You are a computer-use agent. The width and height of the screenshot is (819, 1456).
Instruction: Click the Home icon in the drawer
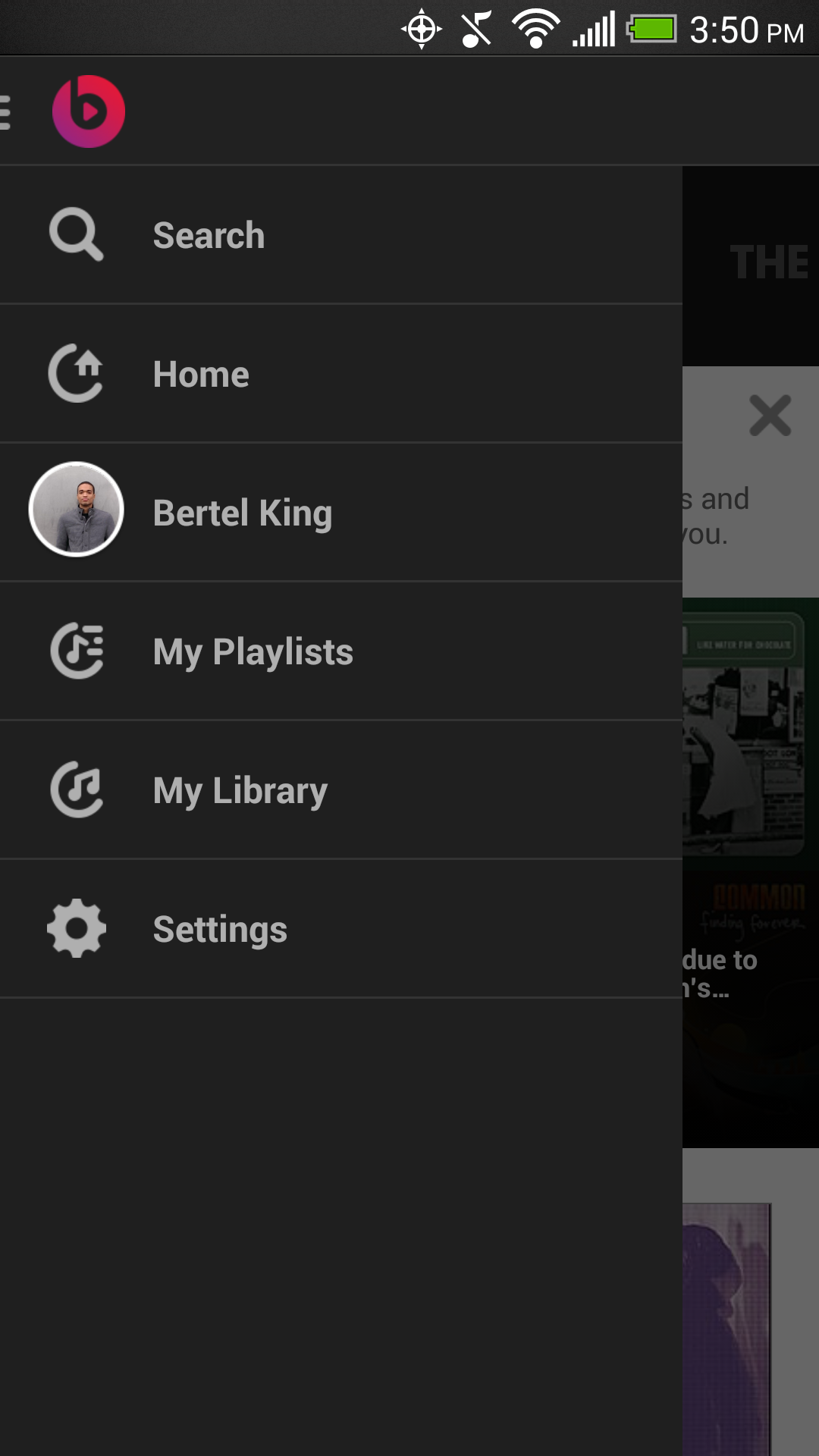(76, 372)
